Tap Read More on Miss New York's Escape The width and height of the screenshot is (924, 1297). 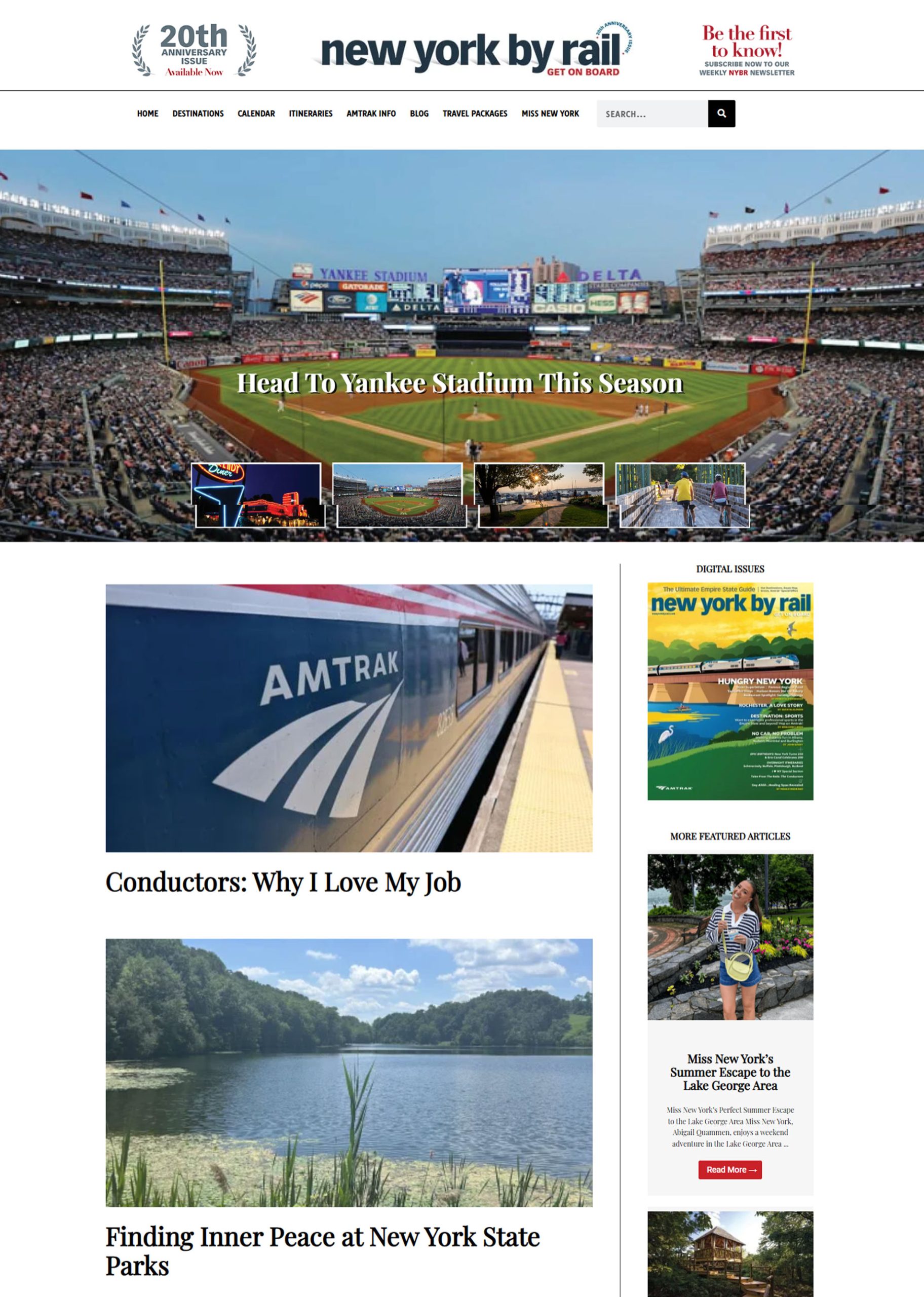pos(730,1169)
